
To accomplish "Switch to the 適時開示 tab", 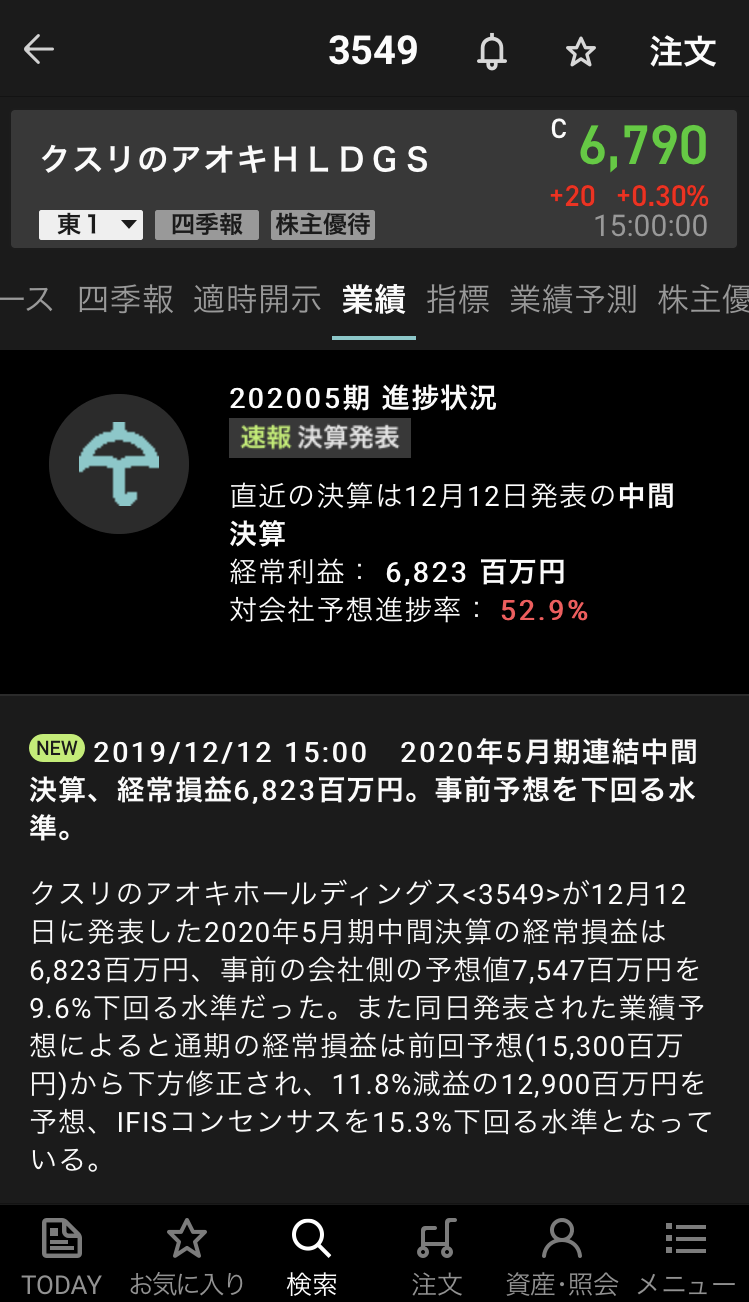I will pyautogui.click(x=257, y=299).
